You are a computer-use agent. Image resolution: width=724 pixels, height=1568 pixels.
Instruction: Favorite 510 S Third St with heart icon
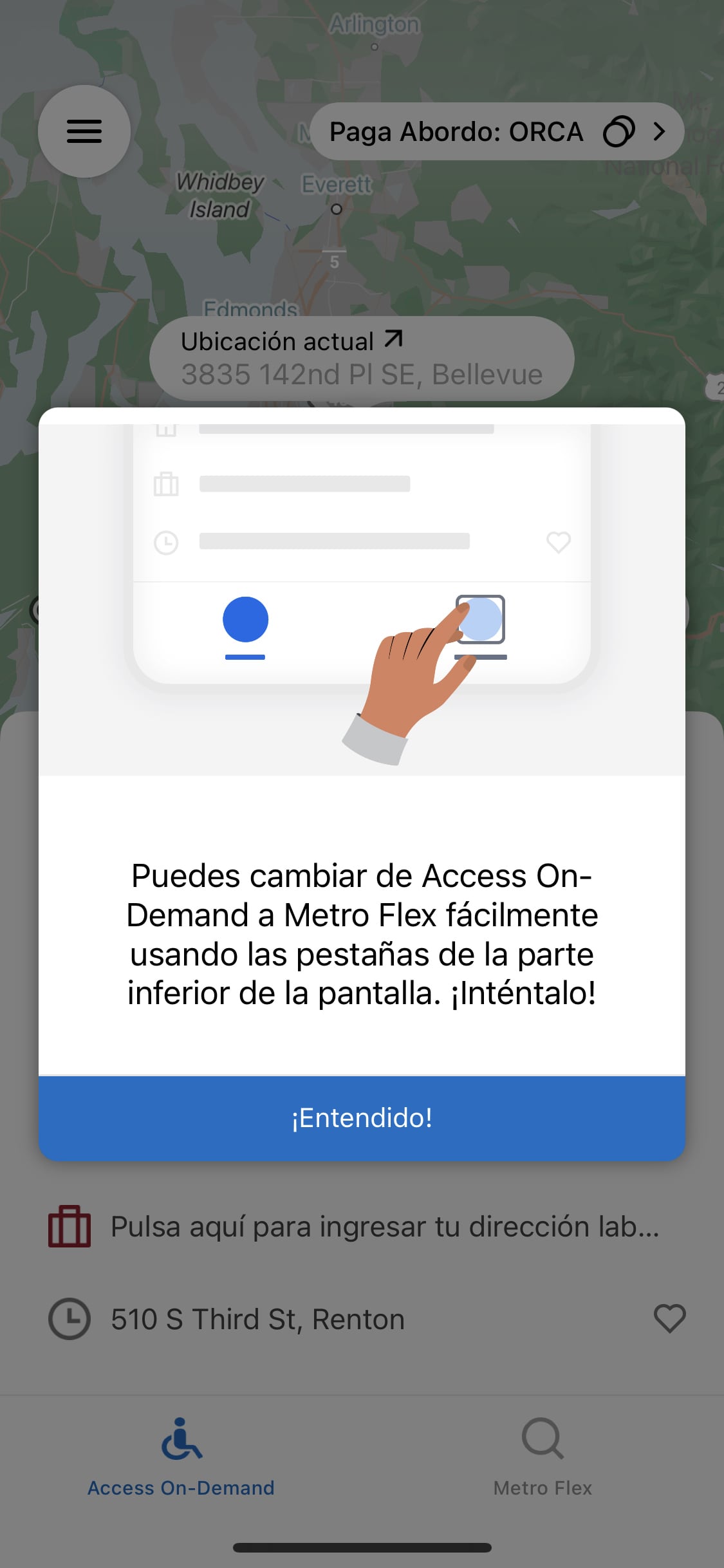(x=669, y=1318)
